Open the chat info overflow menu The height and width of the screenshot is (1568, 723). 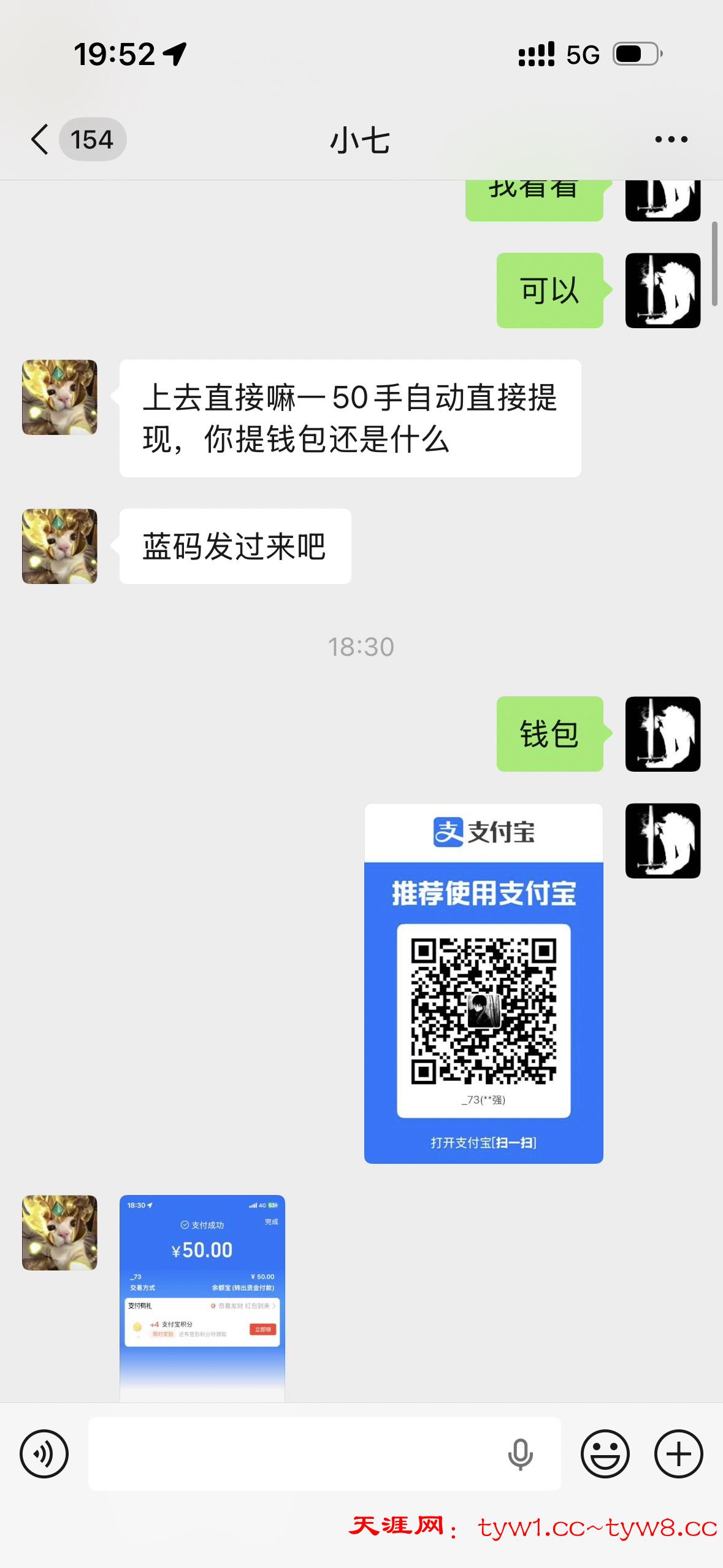[x=671, y=140]
